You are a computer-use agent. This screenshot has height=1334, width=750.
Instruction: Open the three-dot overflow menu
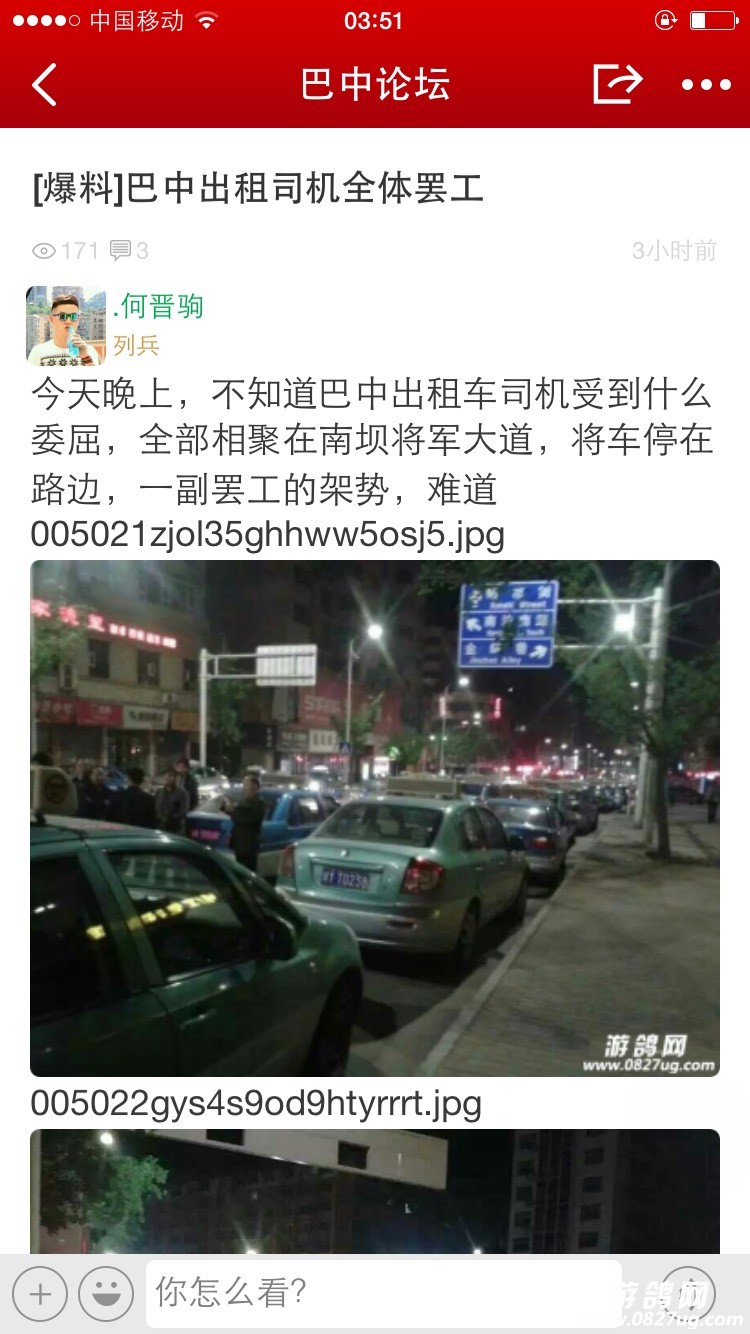pyautogui.click(x=706, y=85)
